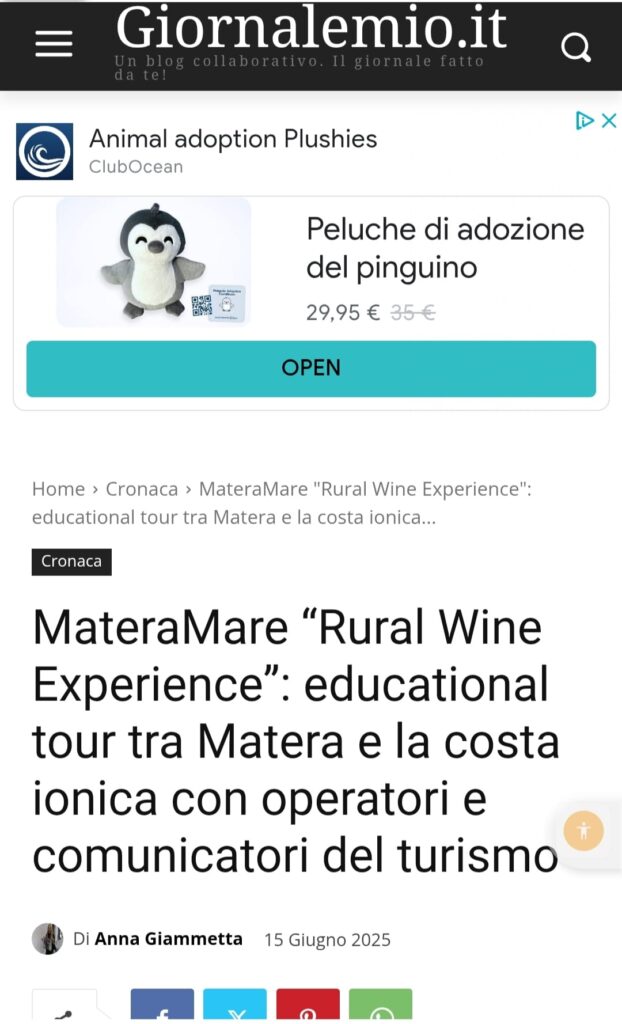
Task: View author Anna Giammetta's profile
Action: (x=168, y=939)
